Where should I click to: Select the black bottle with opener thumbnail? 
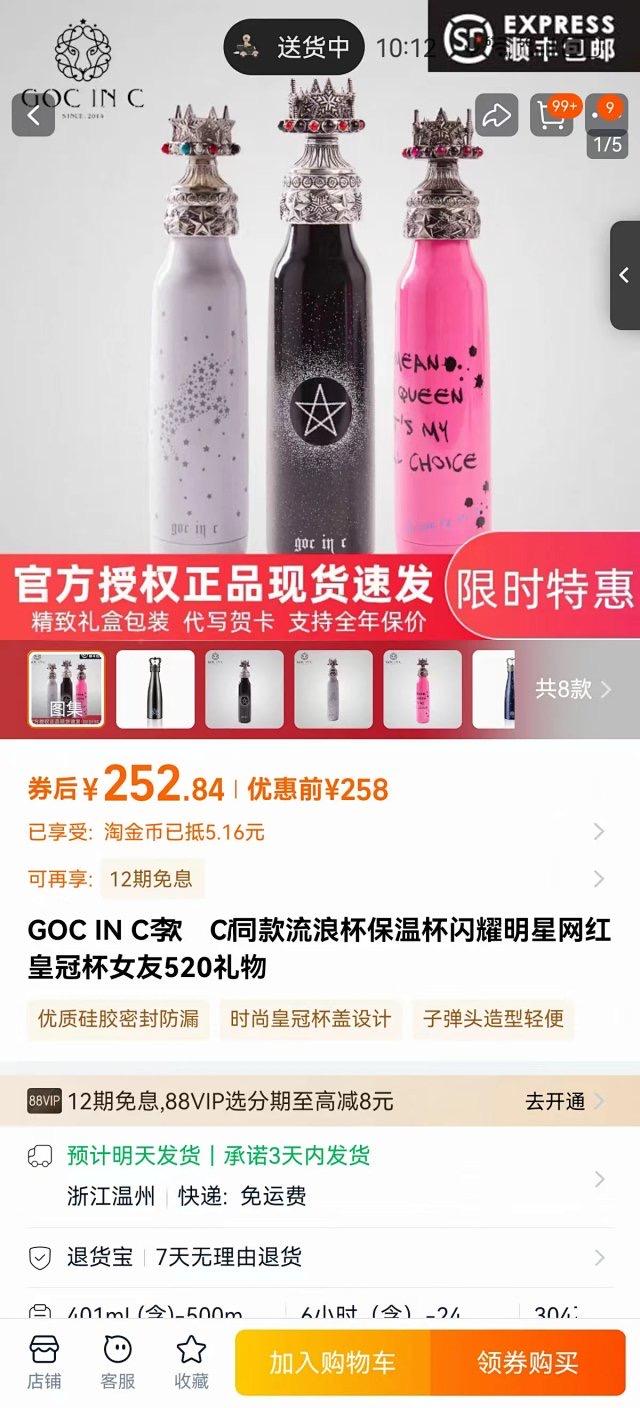point(155,689)
